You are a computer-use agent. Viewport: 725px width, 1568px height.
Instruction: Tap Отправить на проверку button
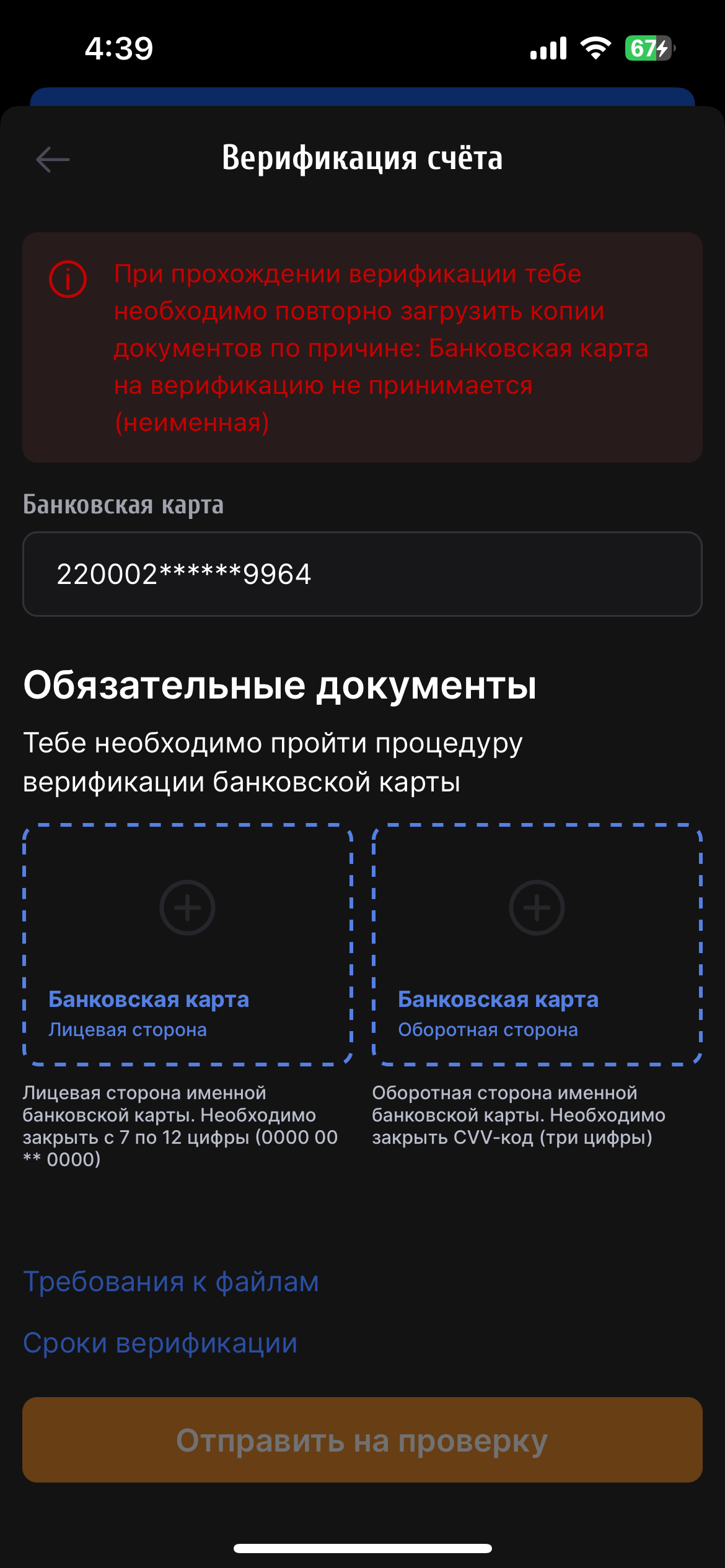pyautogui.click(x=362, y=1439)
